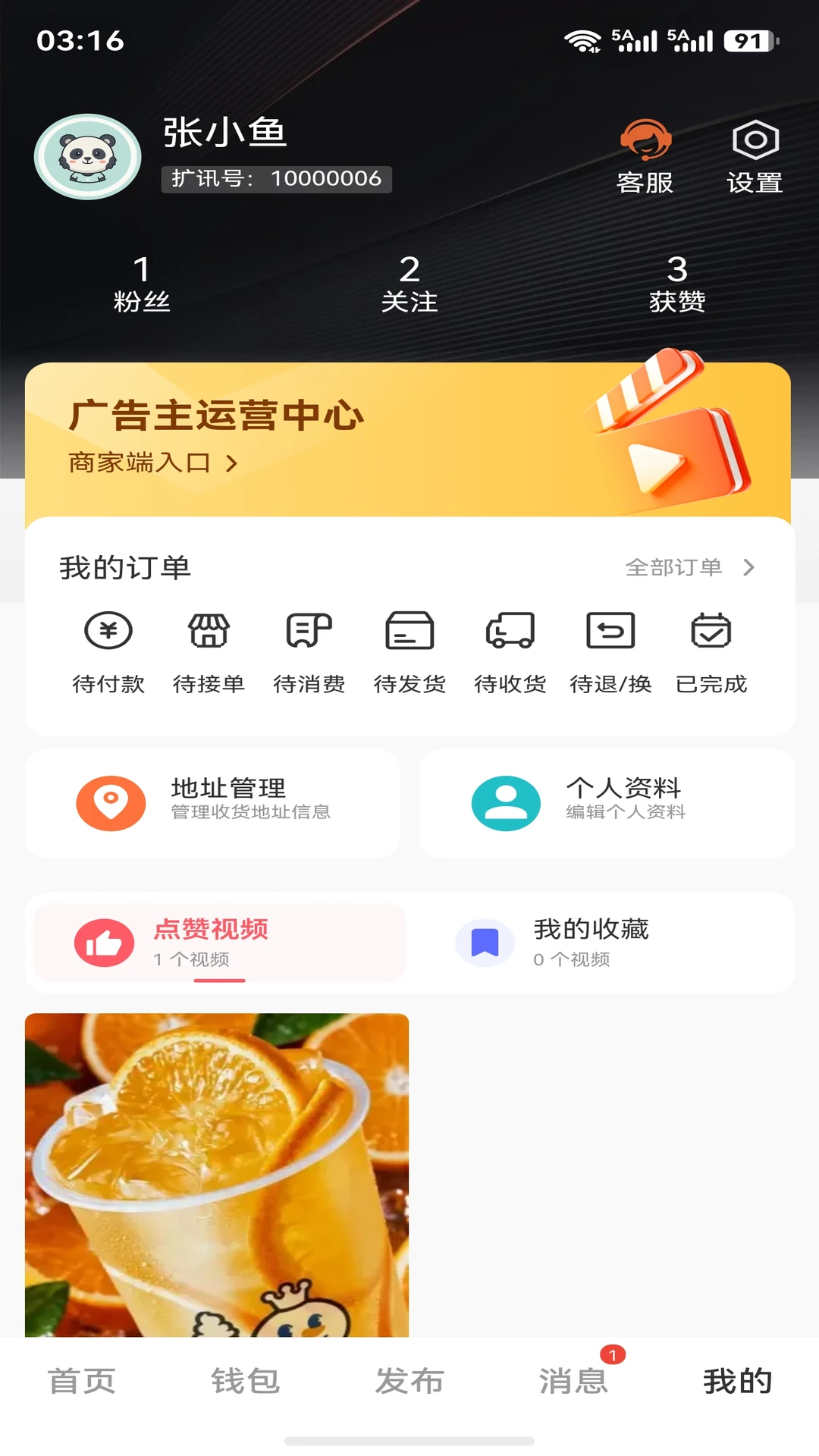
Task: Open the 消息 messages tab
Action: click(573, 1381)
